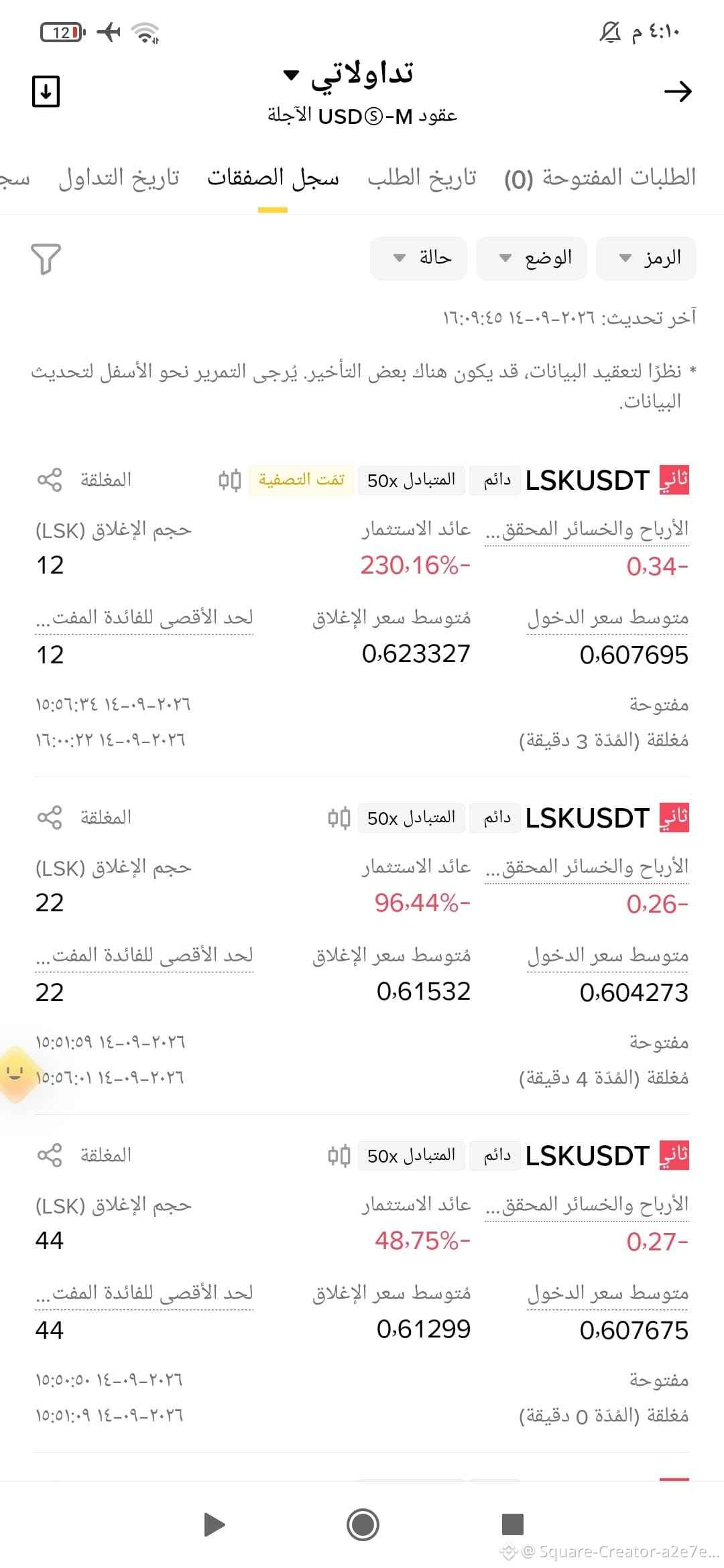Screen dimensions: 724x1568
Task: Open the download/export icon
Action: [46, 91]
